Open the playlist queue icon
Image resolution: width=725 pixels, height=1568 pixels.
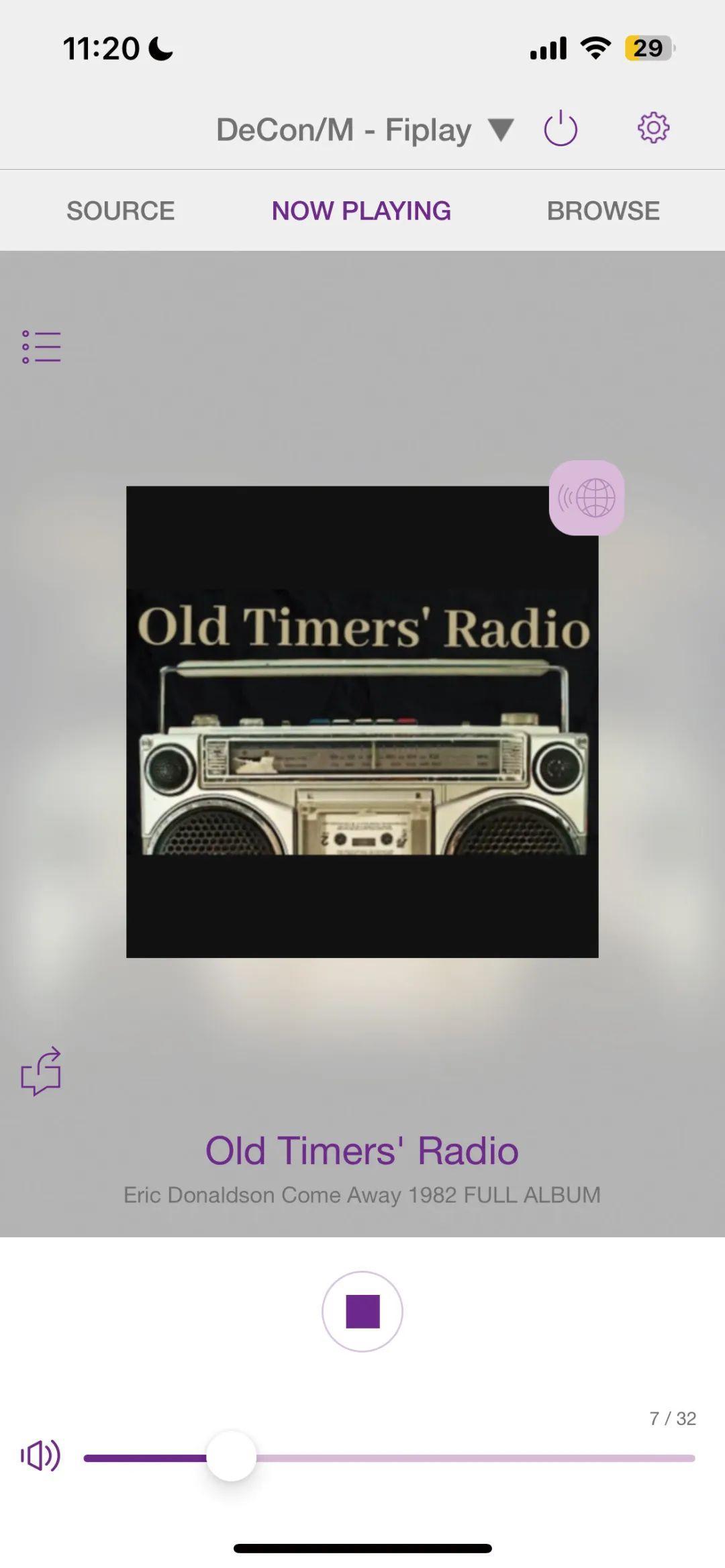click(x=42, y=347)
